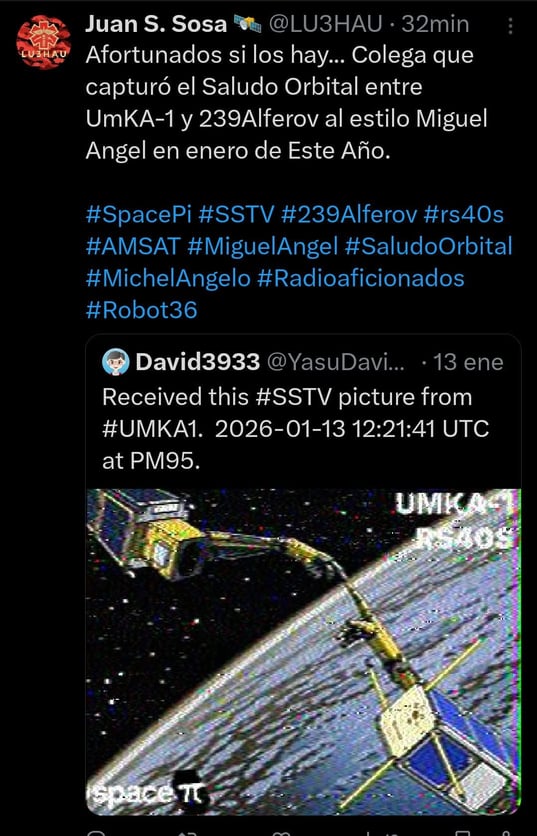Open the #Robot36 hashtag

(x=141, y=310)
